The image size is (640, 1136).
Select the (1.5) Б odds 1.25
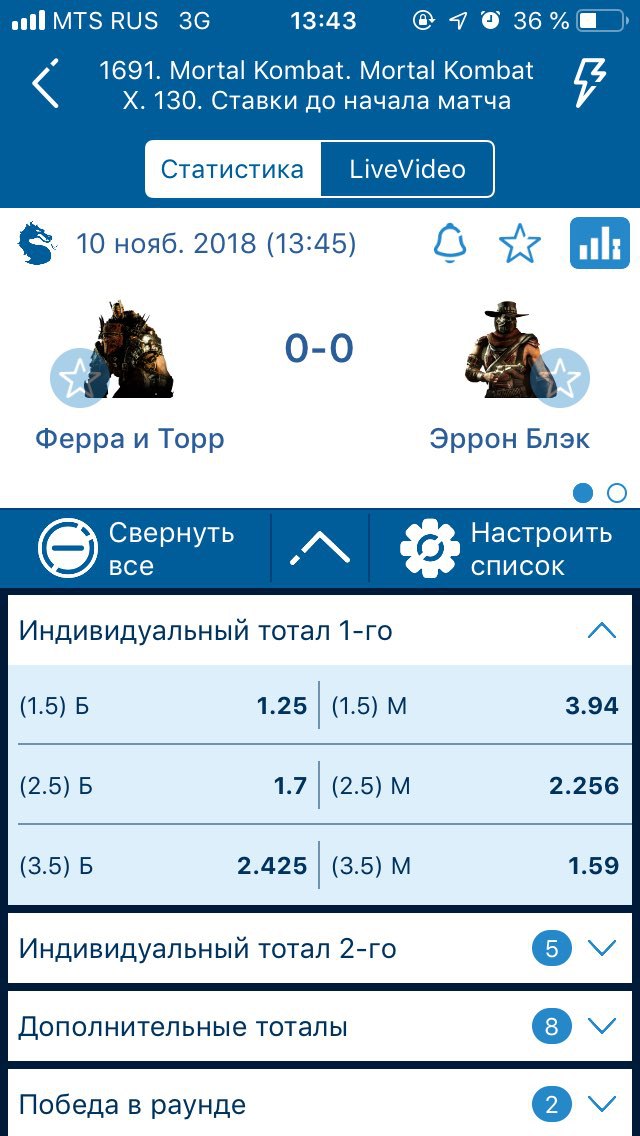pos(163,705)
